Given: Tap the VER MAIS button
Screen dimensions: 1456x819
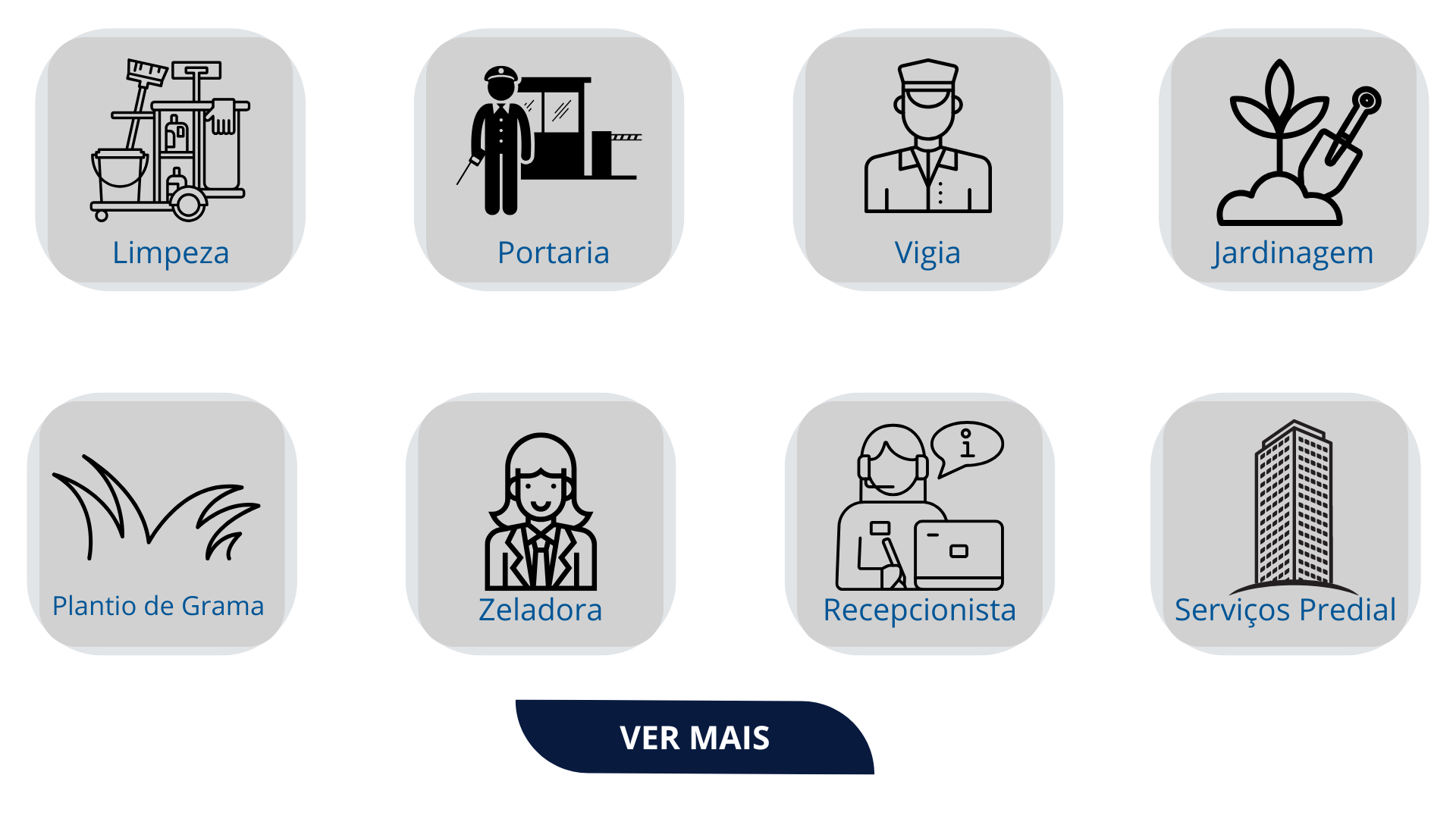Looking at the screenshot, I should pos(694,737).
